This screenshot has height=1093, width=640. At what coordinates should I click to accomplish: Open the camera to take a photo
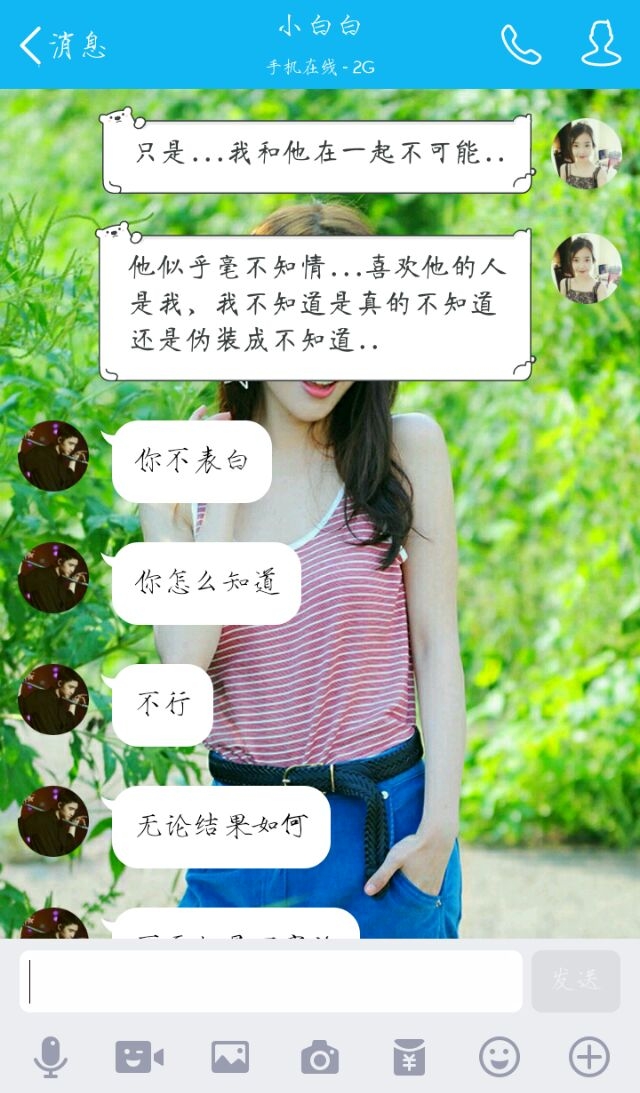pyautogui.click(x=320, y=1057)
